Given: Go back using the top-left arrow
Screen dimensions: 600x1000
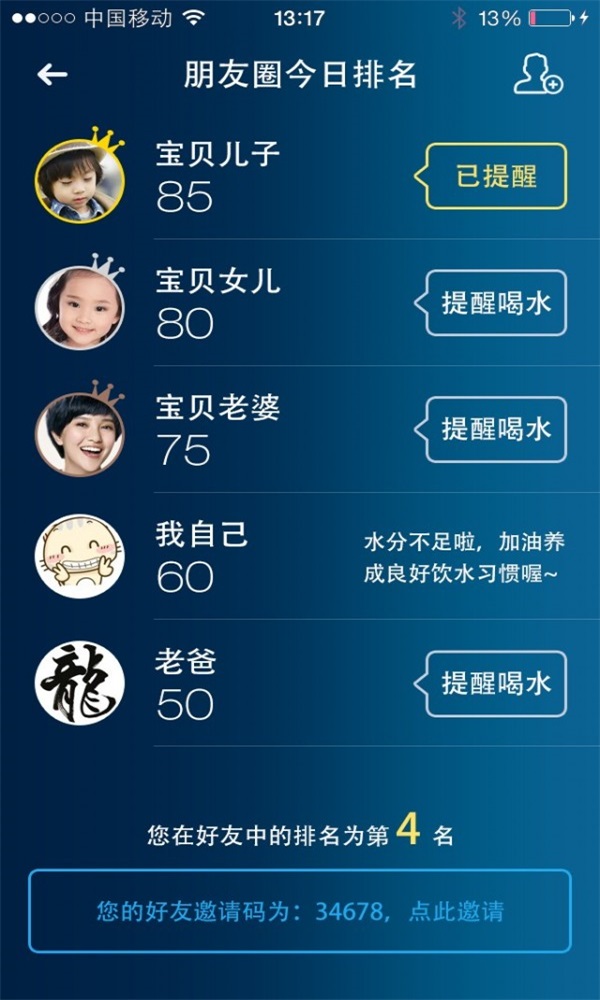Looking at the screenshot, I should pos(52,75).
